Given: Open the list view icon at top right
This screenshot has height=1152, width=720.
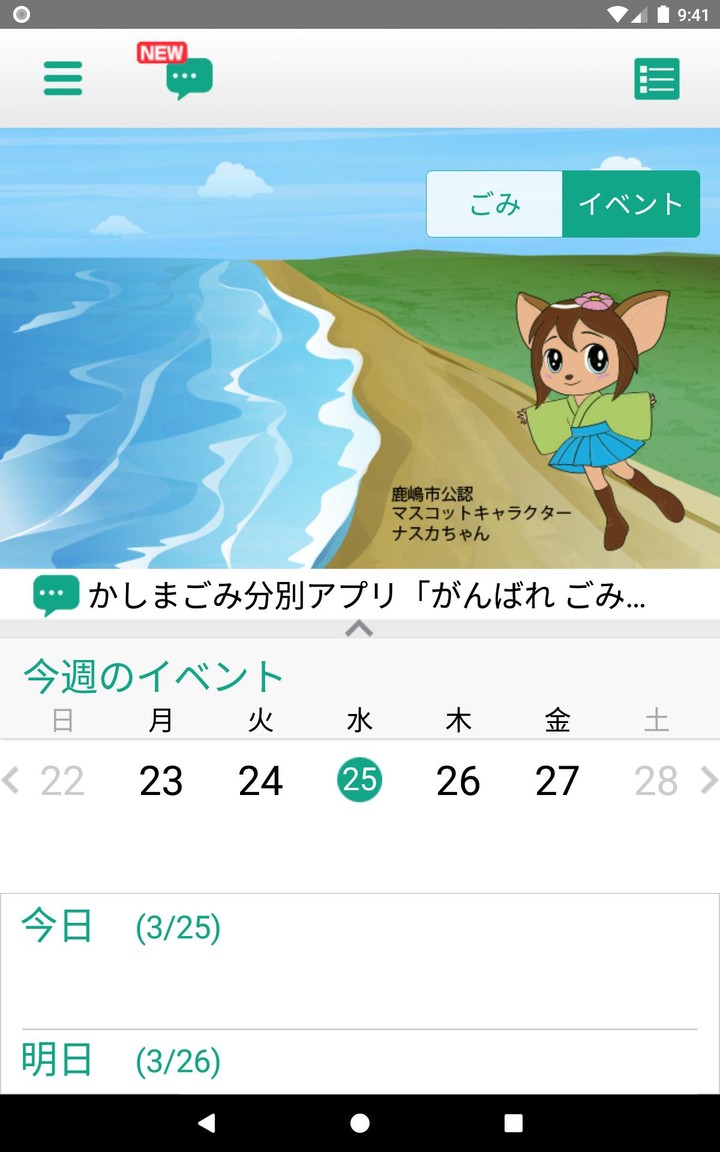Looking at the screenshot, I should point(657,79).
